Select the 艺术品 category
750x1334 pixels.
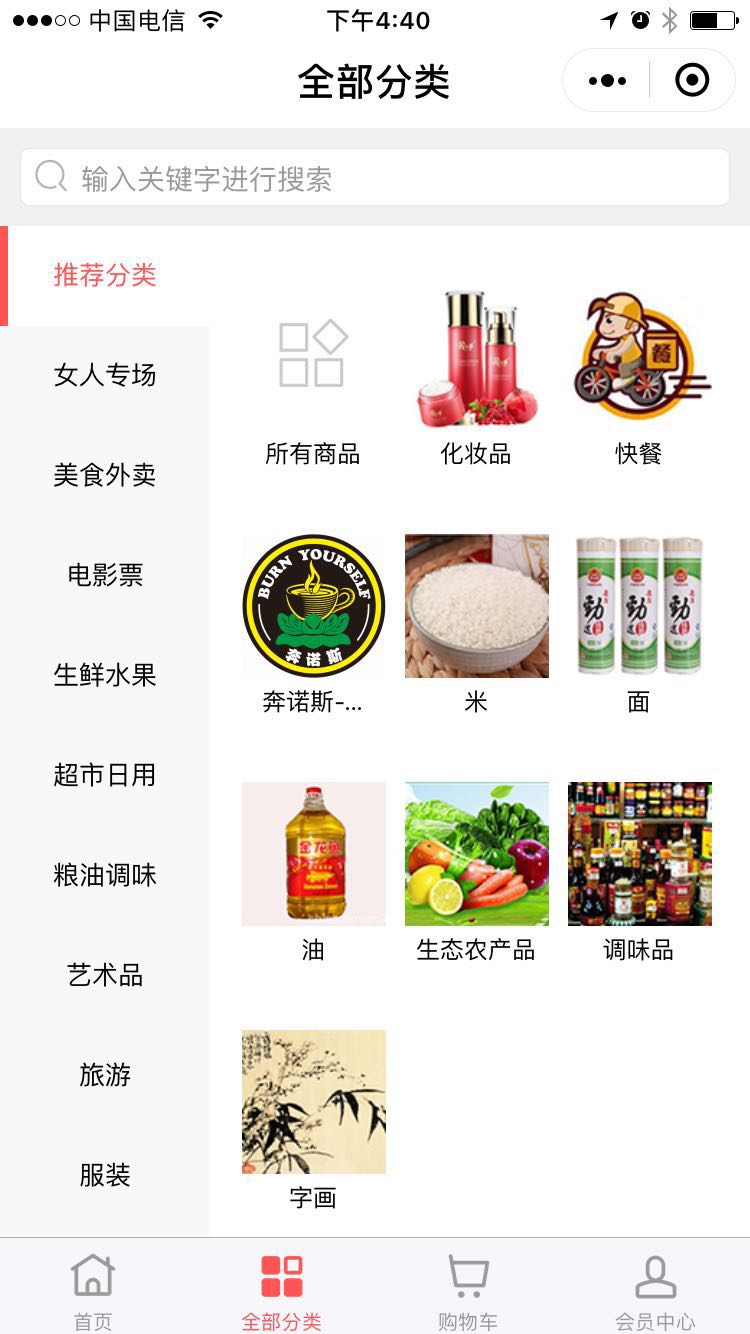point(105,975)
